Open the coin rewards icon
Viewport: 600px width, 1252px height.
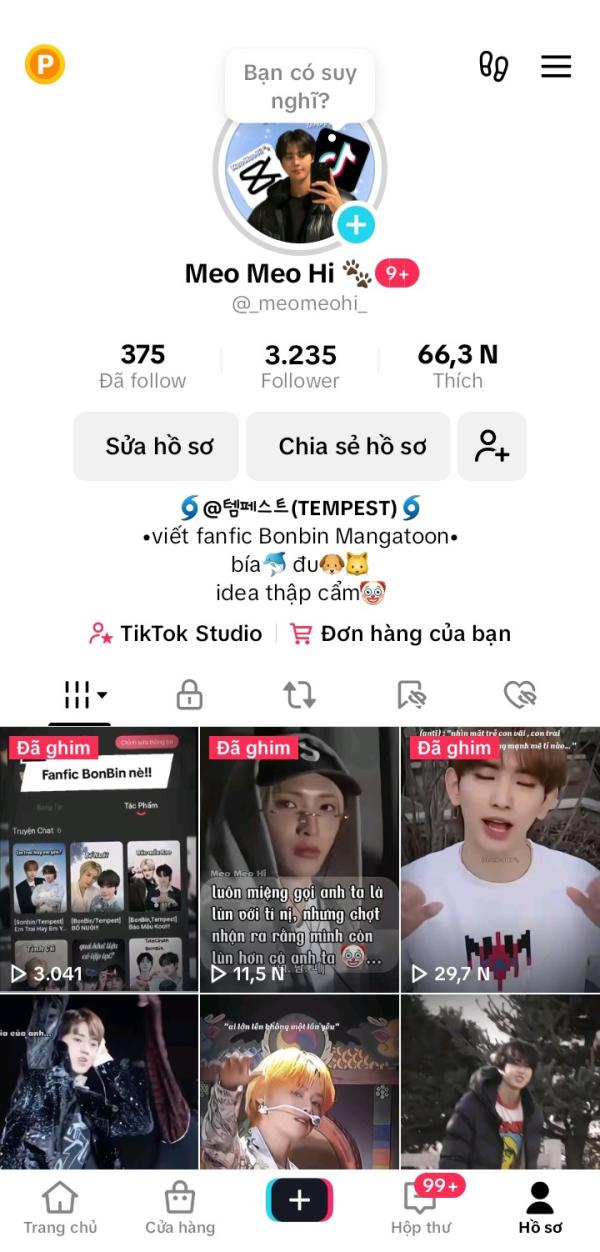pos(45,66)
